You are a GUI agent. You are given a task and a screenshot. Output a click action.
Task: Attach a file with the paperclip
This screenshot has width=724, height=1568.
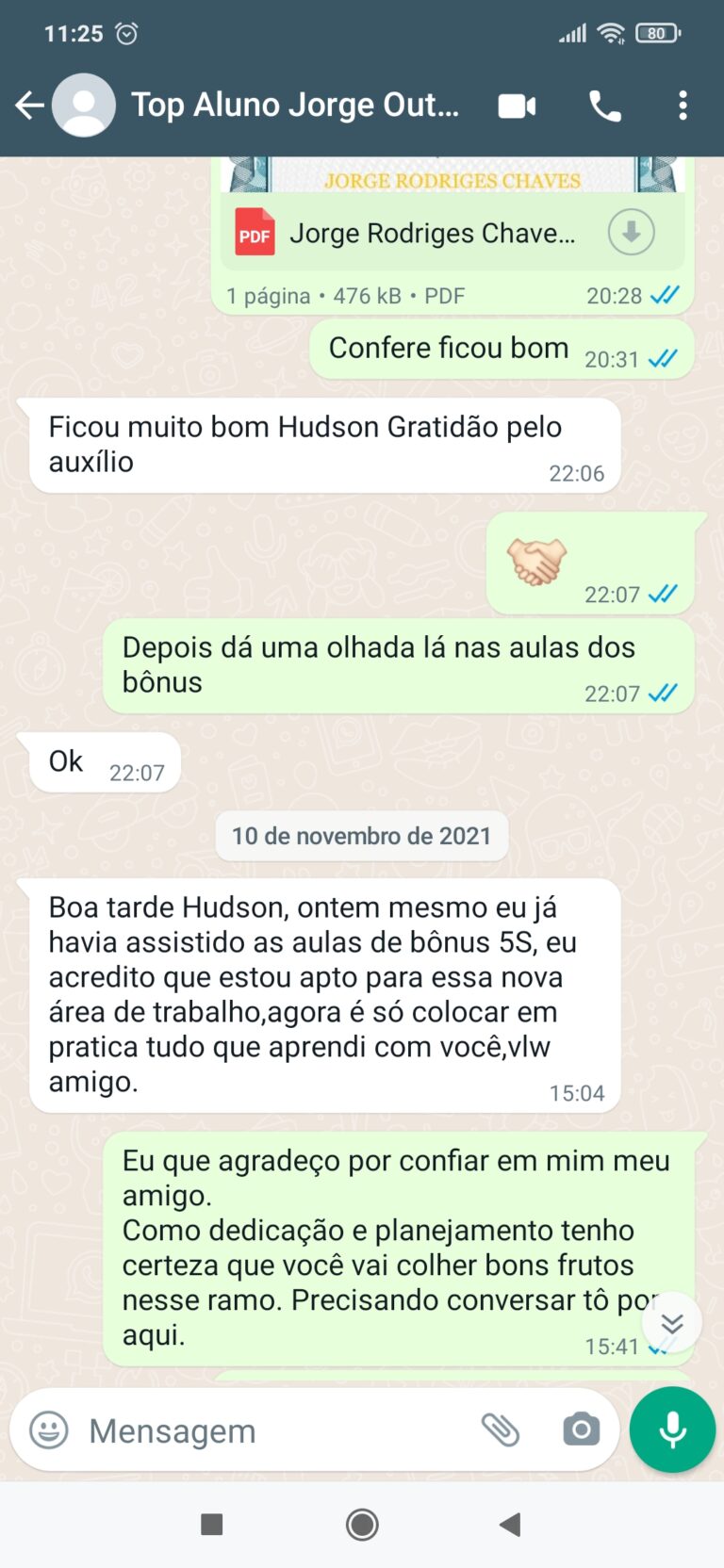(501, 1429)
